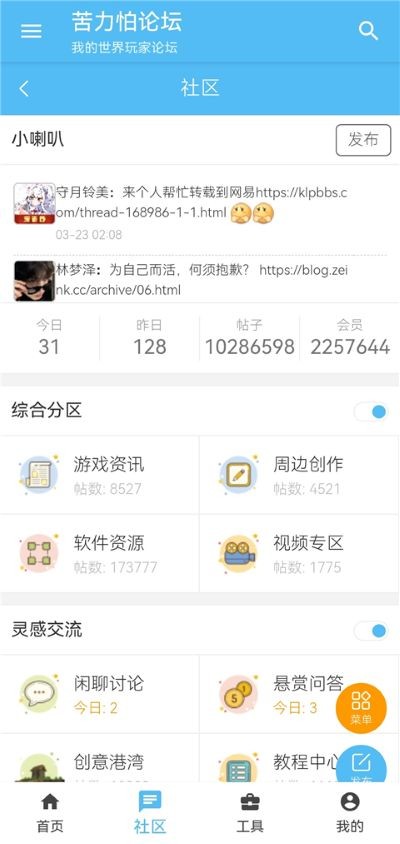Open the search magnifier icon
400x844 pixels.
(x=369, y=31)
